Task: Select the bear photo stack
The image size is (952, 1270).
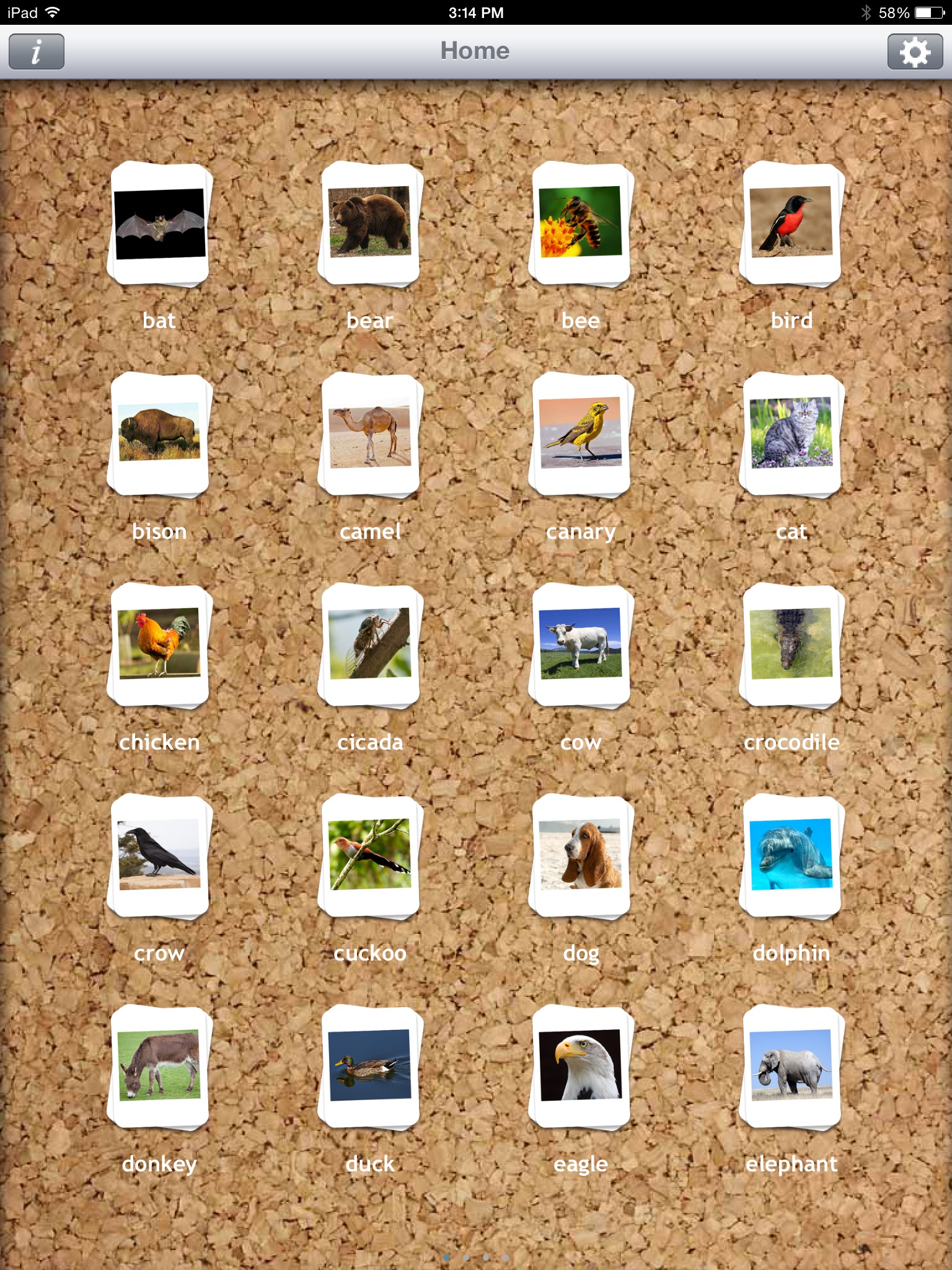Action: [x=370, y=224]
